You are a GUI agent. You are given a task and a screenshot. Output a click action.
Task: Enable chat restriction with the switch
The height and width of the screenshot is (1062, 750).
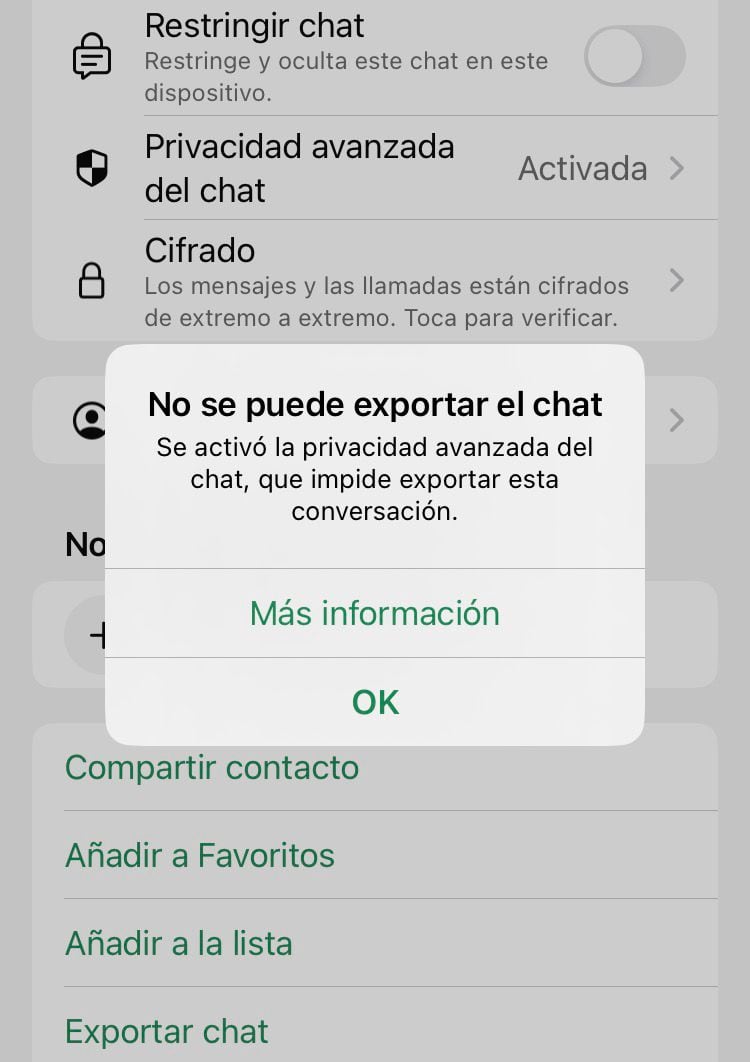coord(634,58)
